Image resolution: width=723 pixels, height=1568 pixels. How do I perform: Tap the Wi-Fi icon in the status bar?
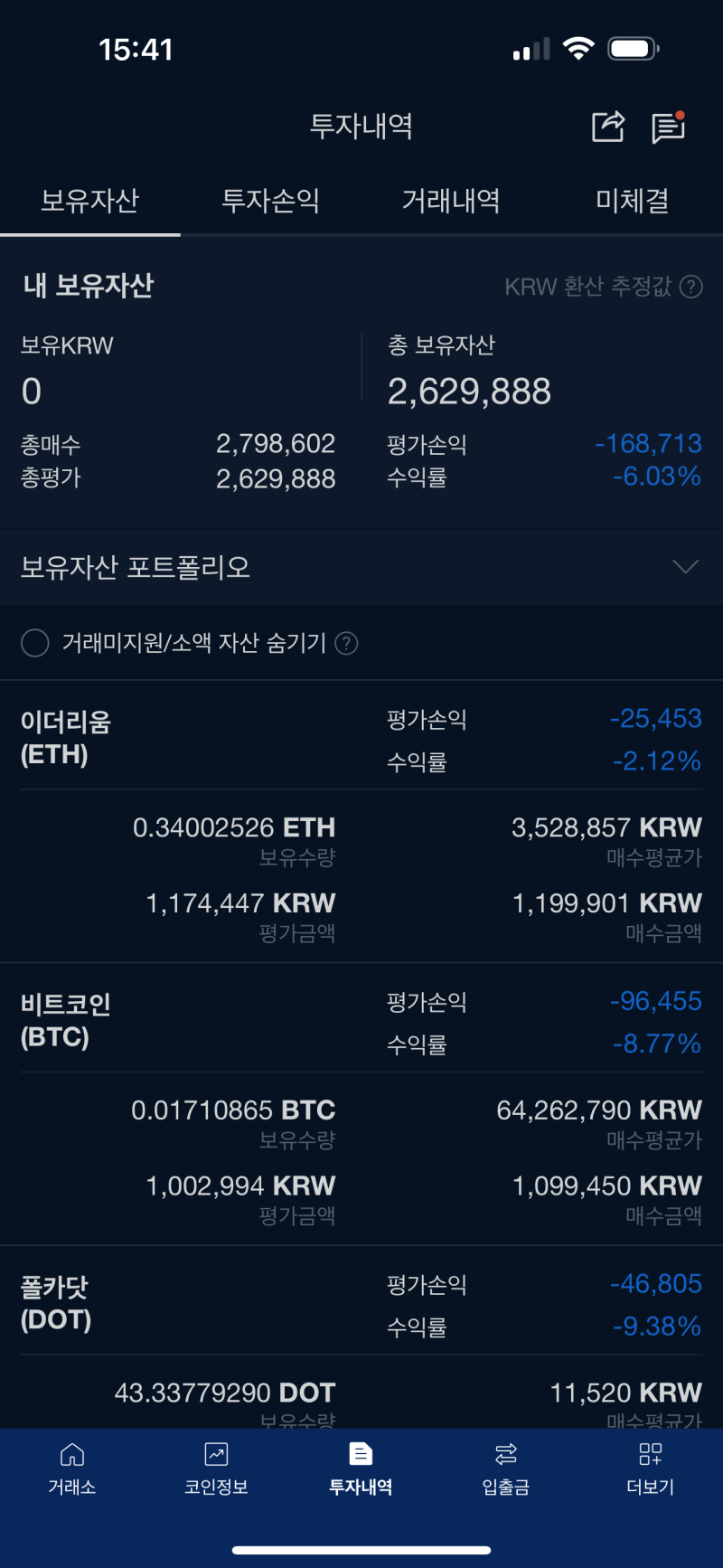coord(579,49)
